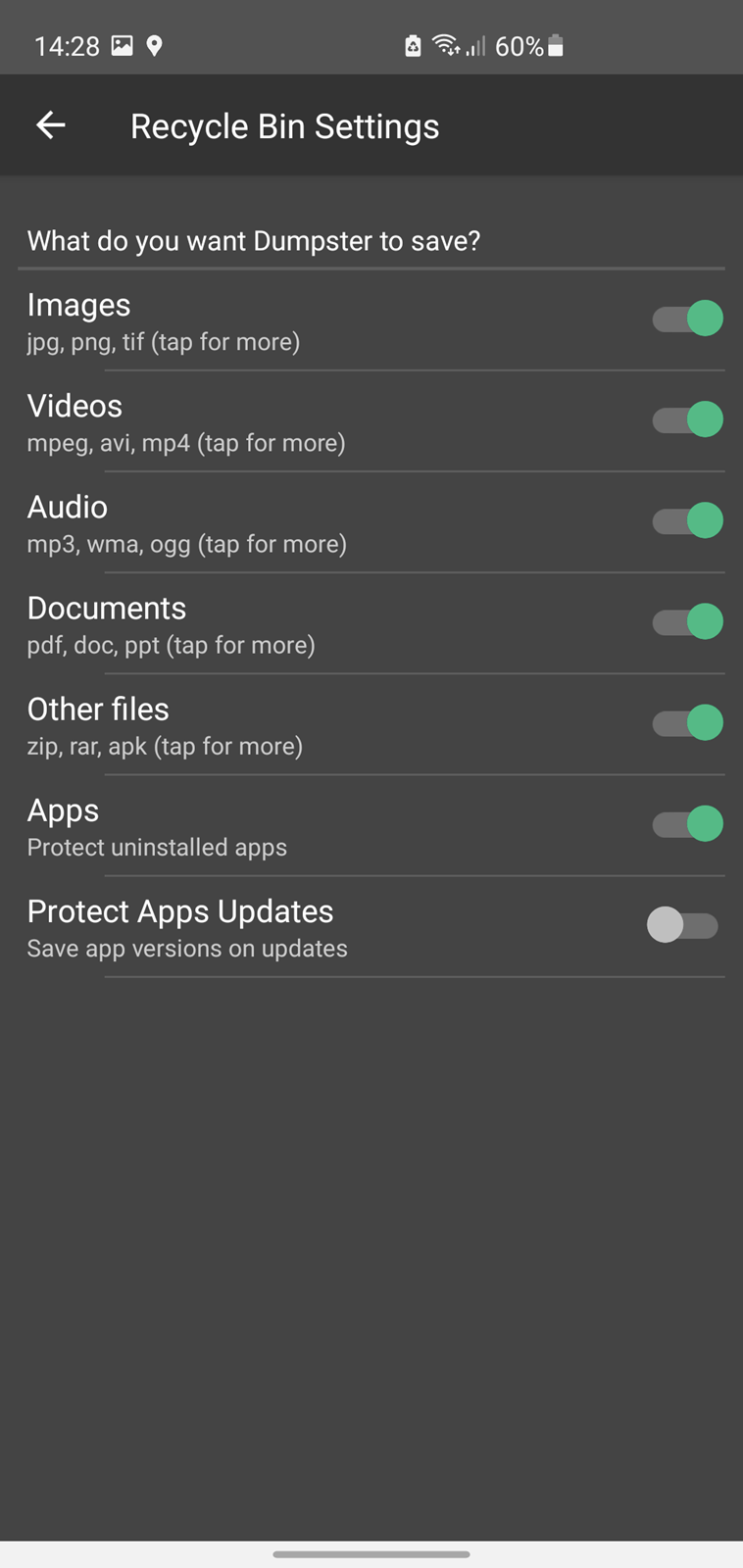743x1568 pixels.
Task: Tap Images row for more formats
Action: tap(333, 321)
